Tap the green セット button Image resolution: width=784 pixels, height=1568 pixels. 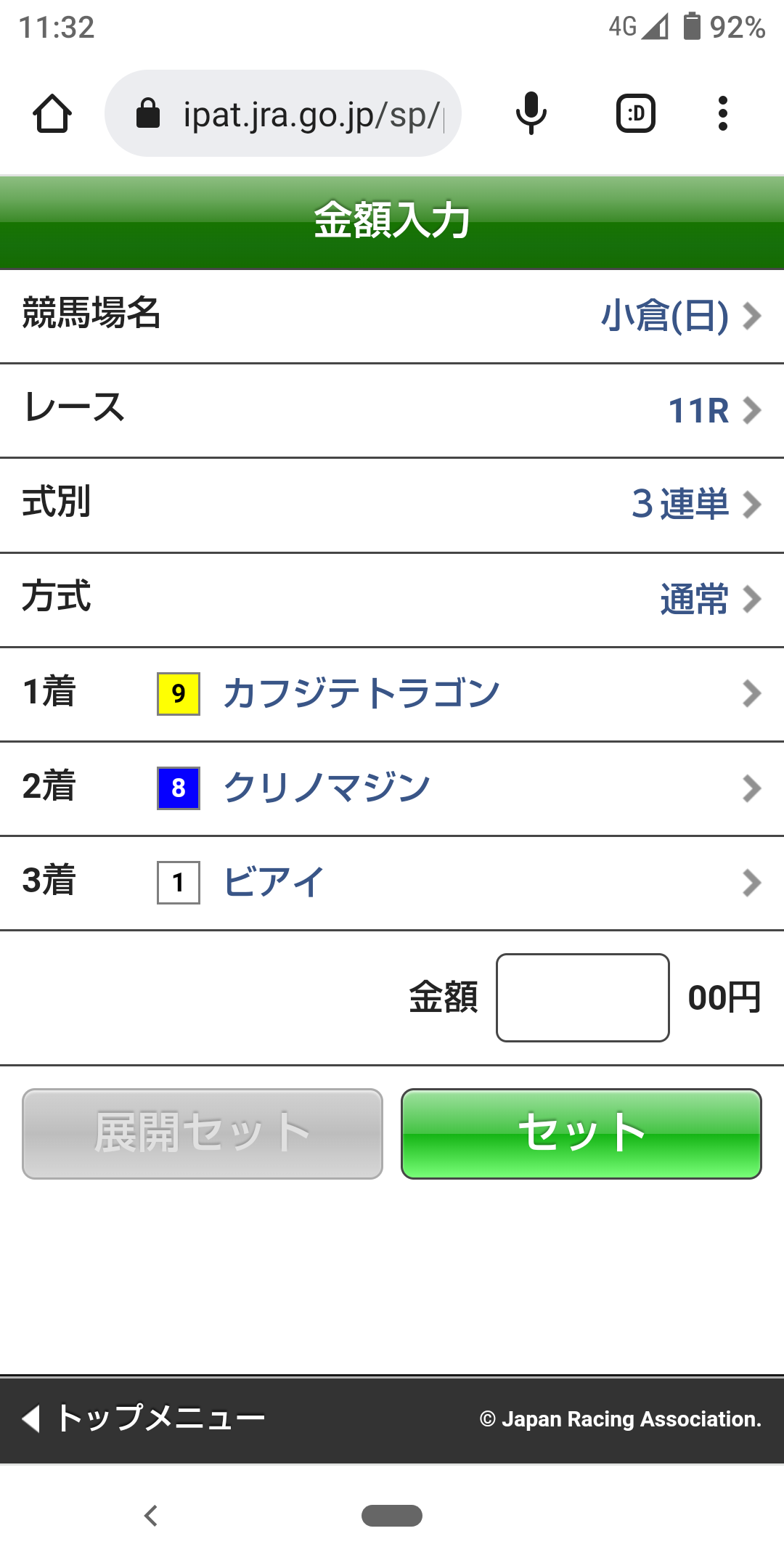click(581, 1133)
